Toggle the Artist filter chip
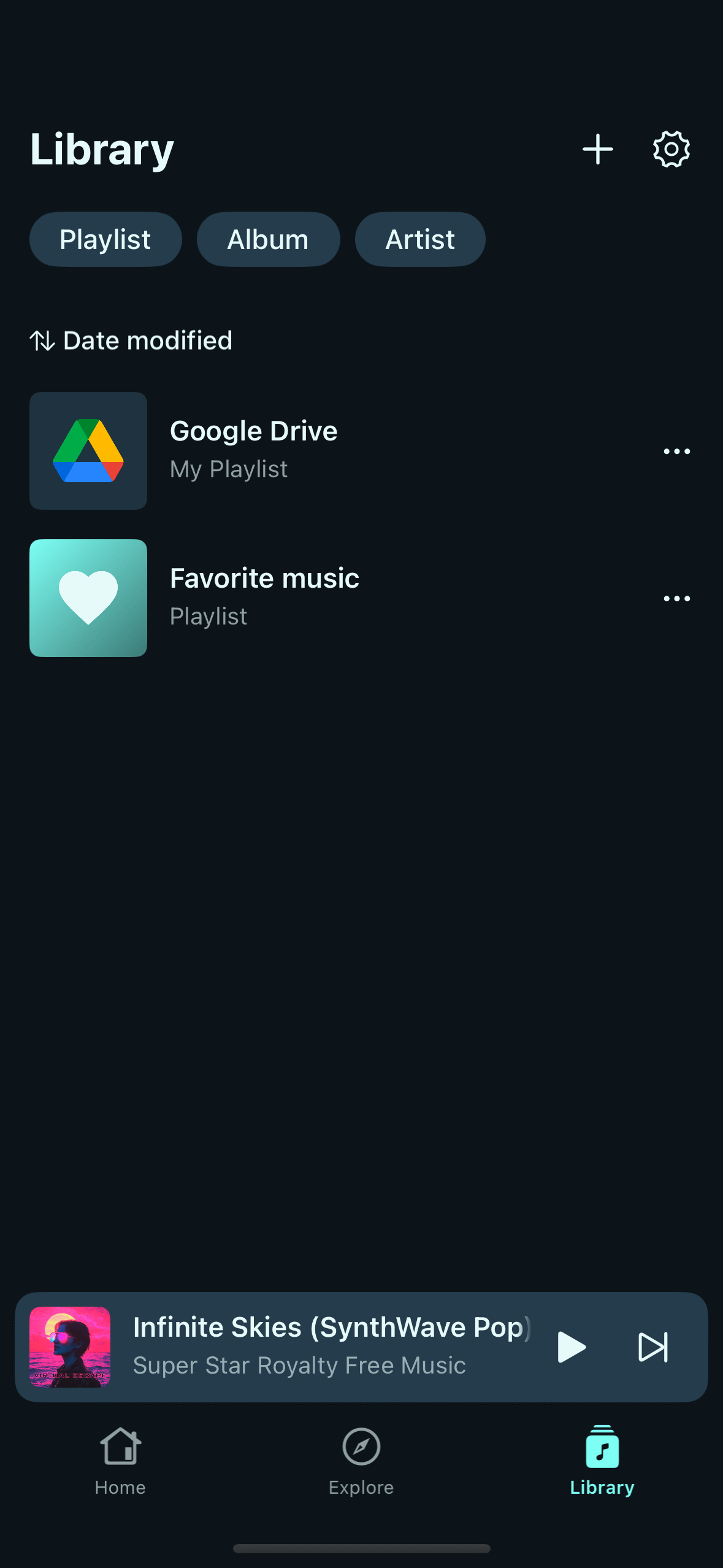Viewport: 723px width, 1568px height. [419, 239]
